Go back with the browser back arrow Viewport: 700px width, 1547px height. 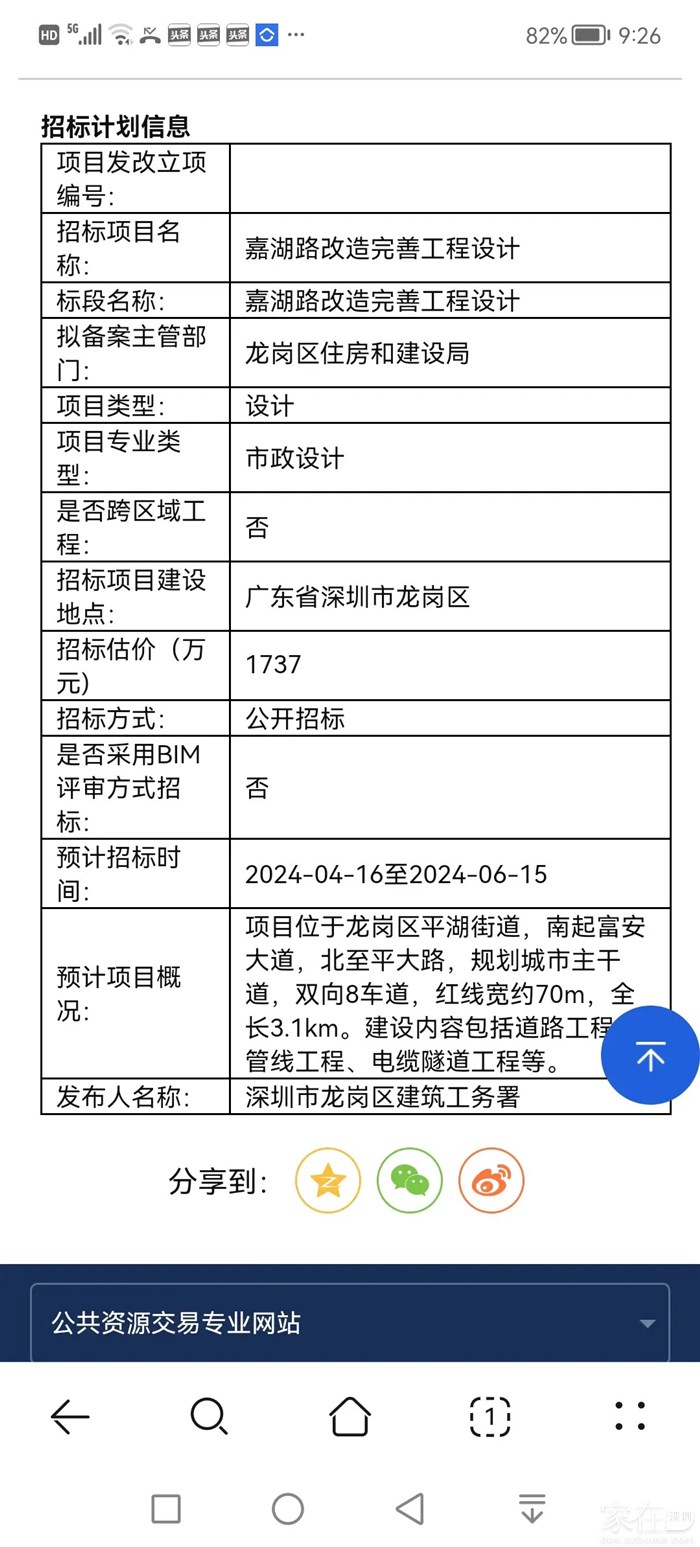(70, 1416)
